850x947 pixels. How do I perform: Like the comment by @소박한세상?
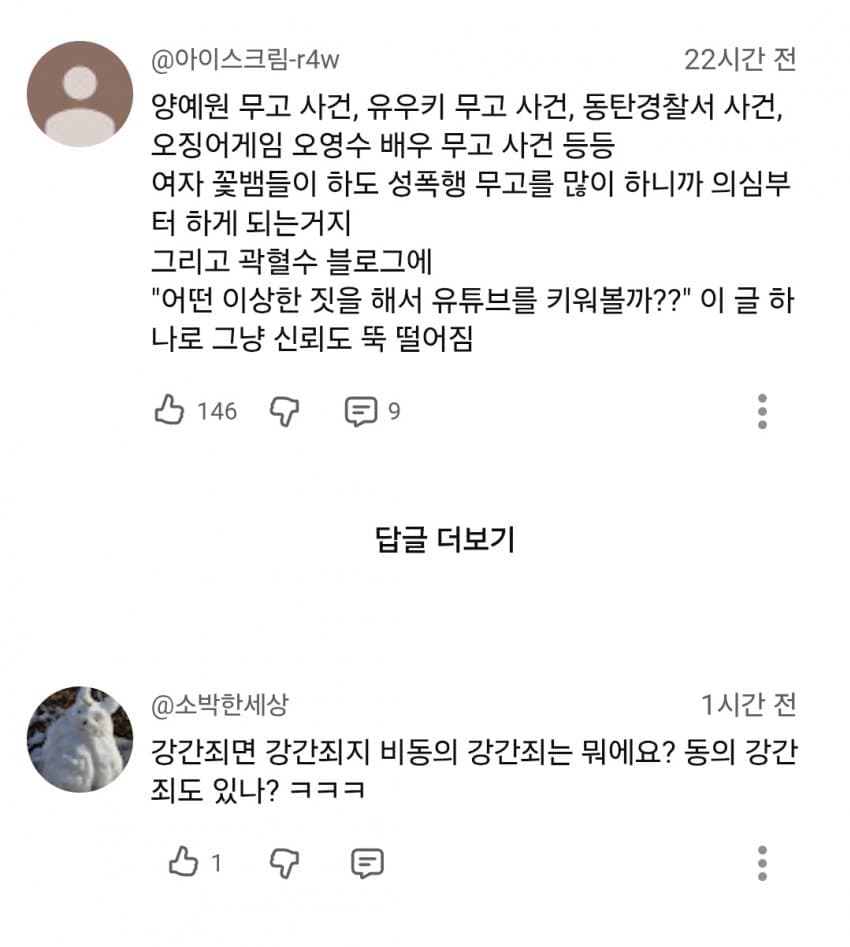click(x=183, y=862)
